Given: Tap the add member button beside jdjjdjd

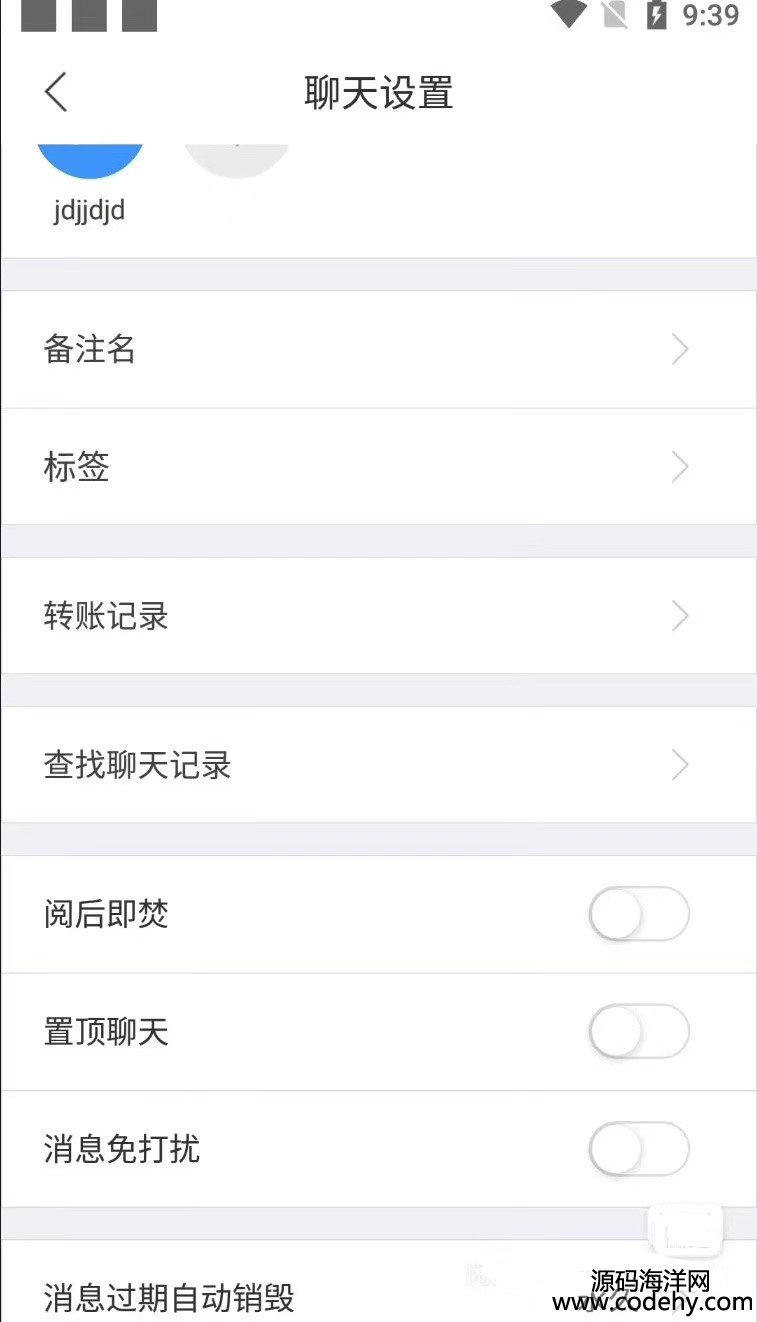Looking at the screenshot, I should [x=236, y=160].
